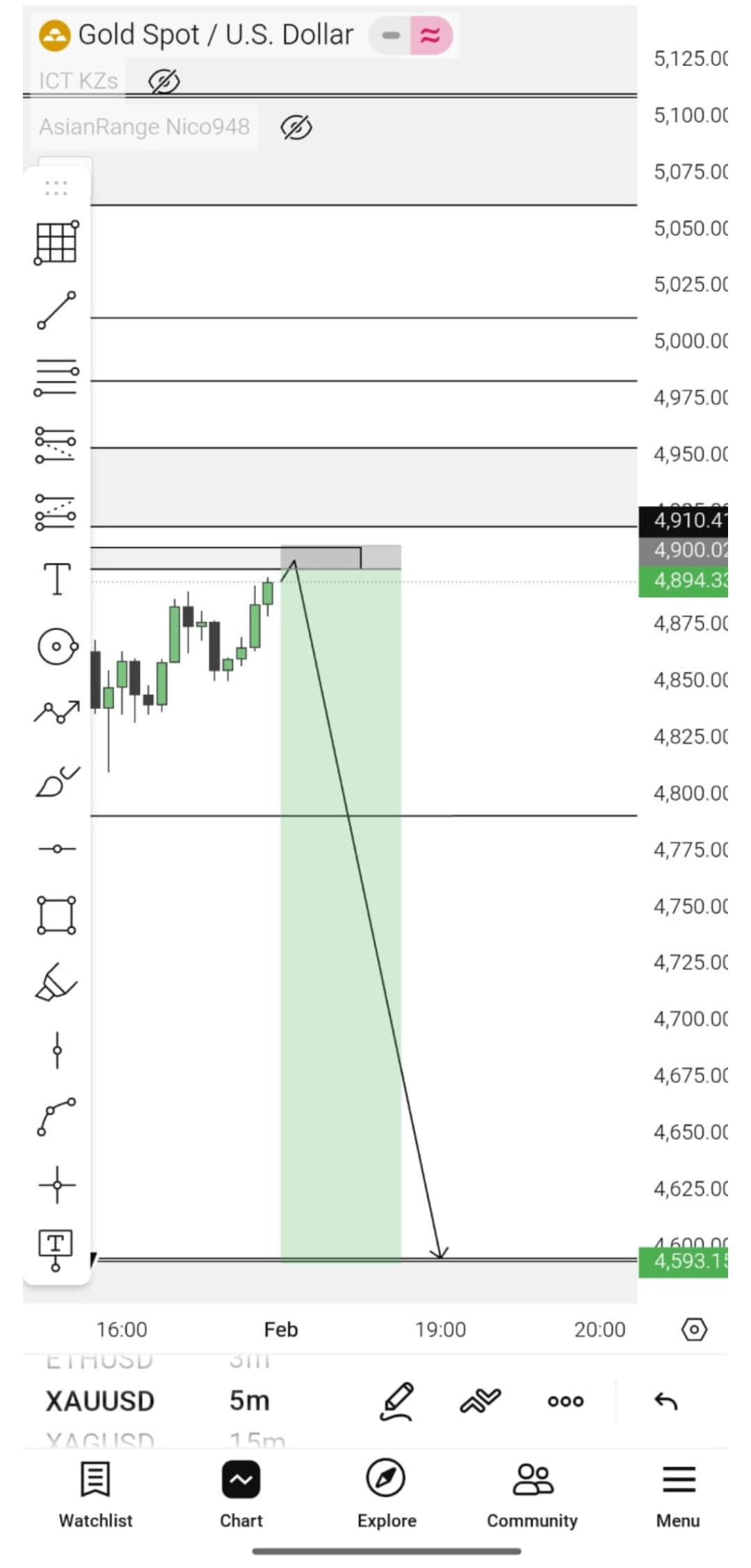Open the indicators button
This screenshot has width=751, height=1568.
coord(481,1400)
